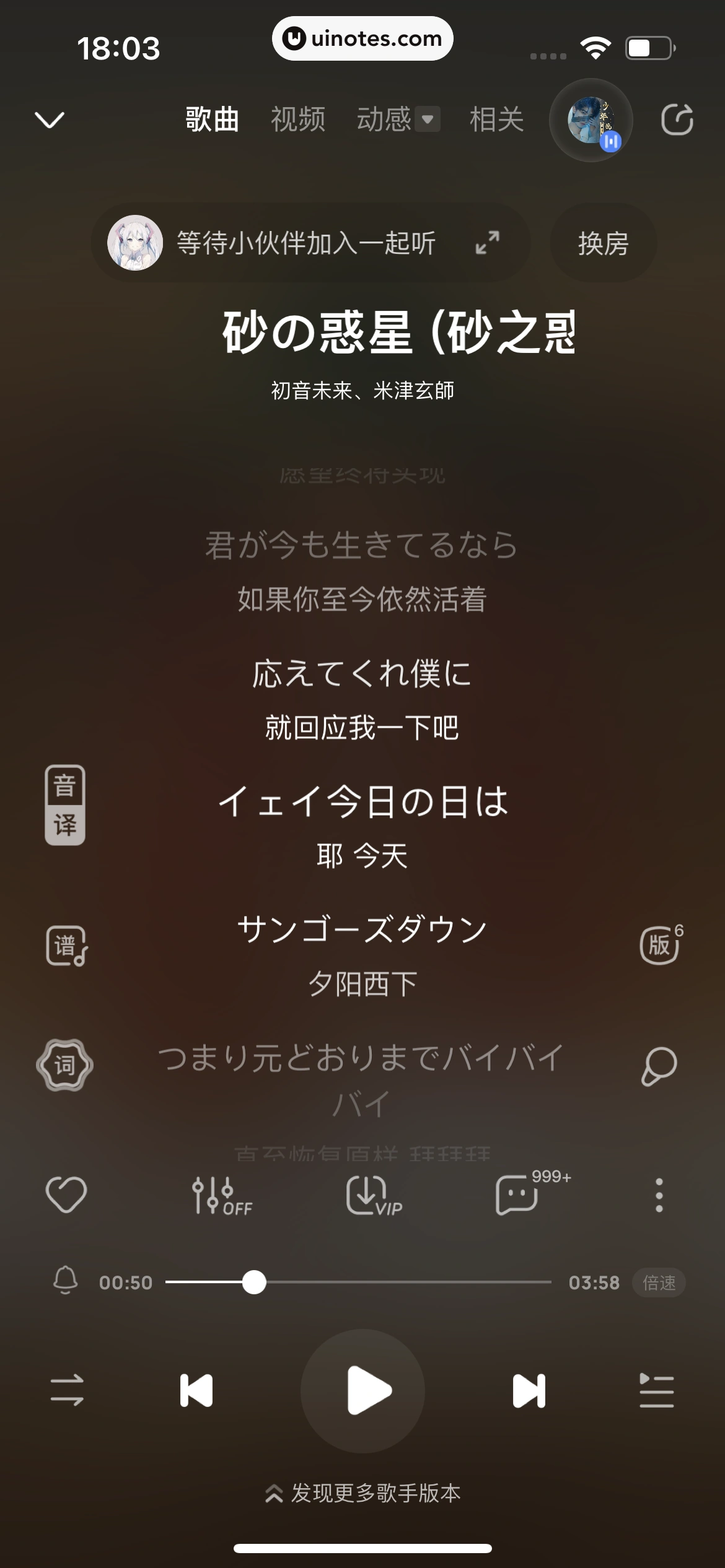Image resolution: width=725 pixels, height=1568 pixels.
Task: Collapse the player with the down chevron
Action: pyautogui.click(x=50, y=120)
